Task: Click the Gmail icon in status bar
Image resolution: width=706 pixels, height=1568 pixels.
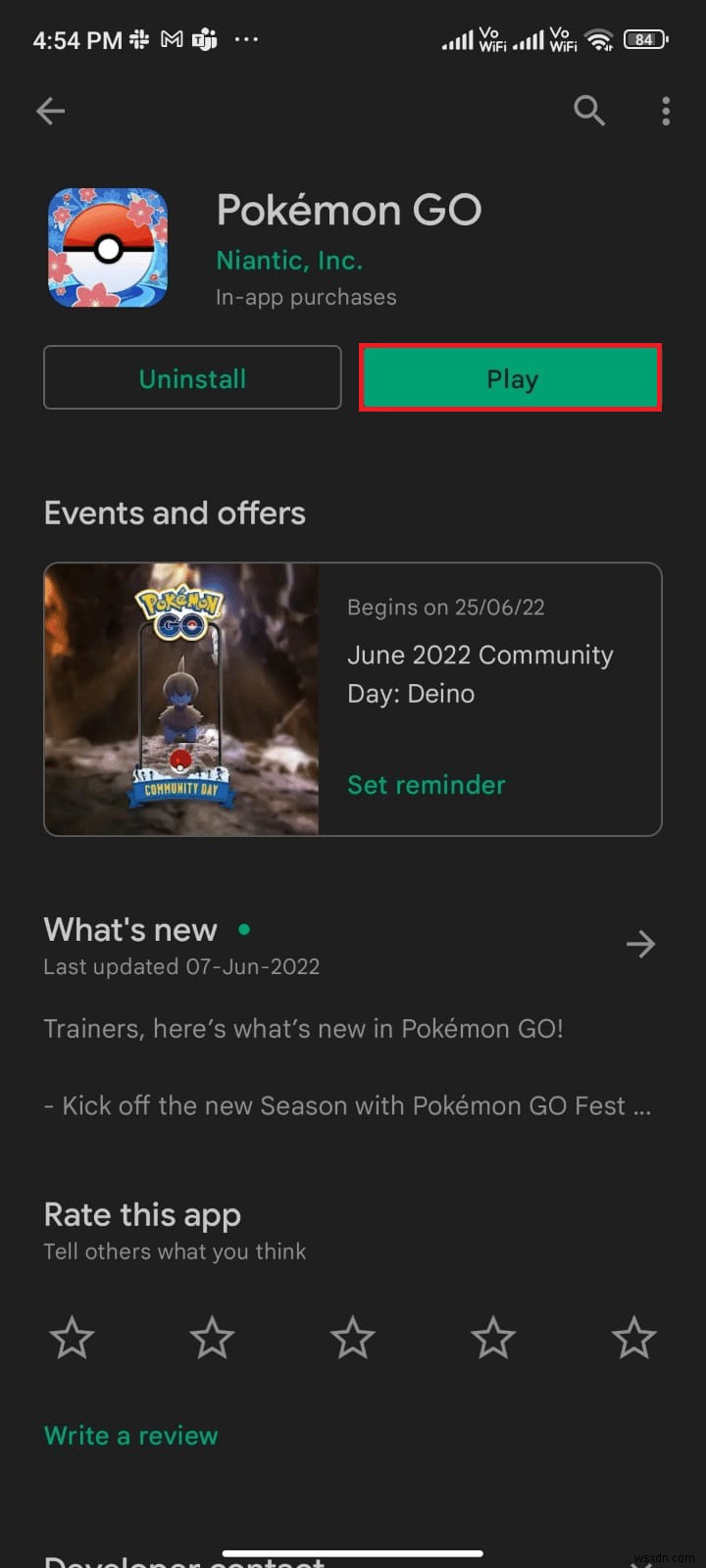Action: (x=172, y=38)
